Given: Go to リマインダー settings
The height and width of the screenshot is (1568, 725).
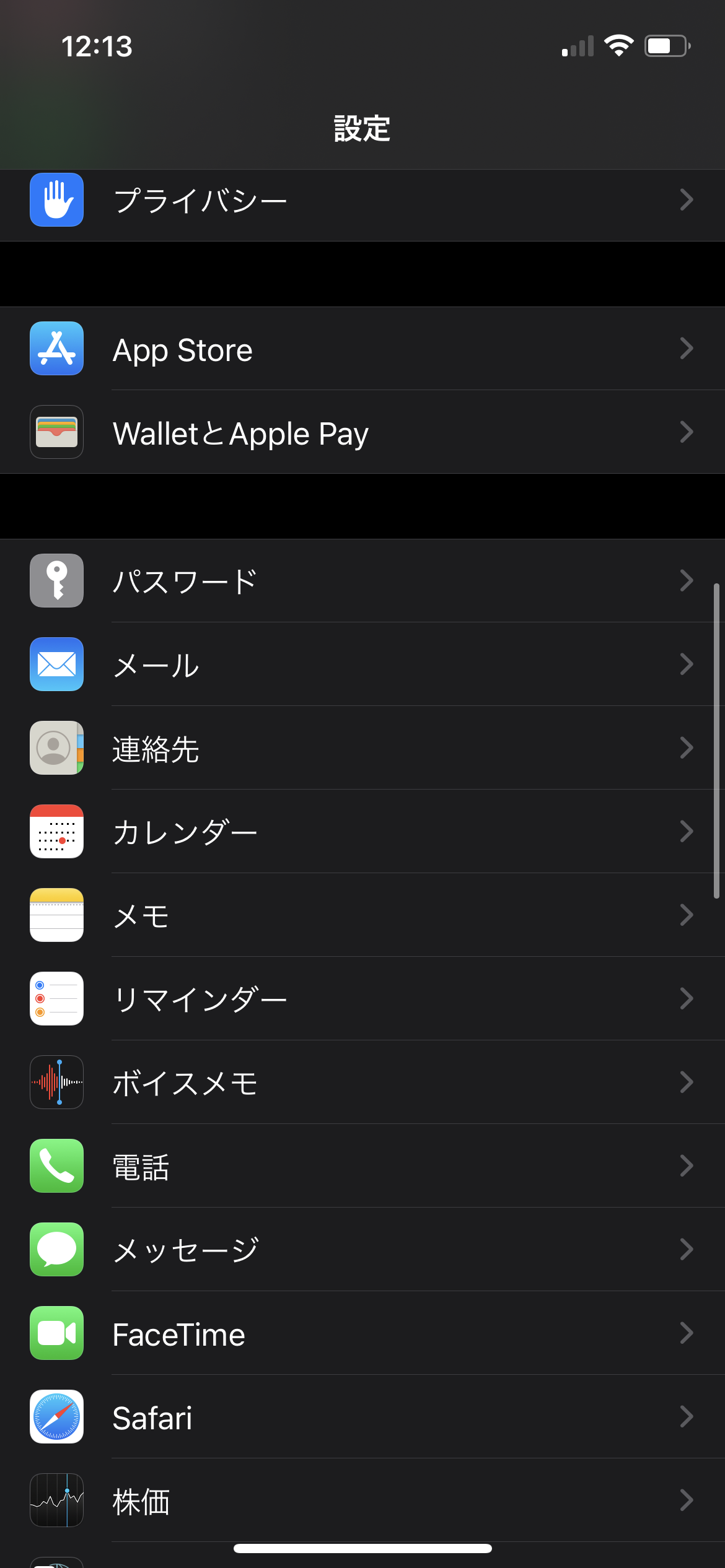Looking at the screenshot, I should coord(362,999).
